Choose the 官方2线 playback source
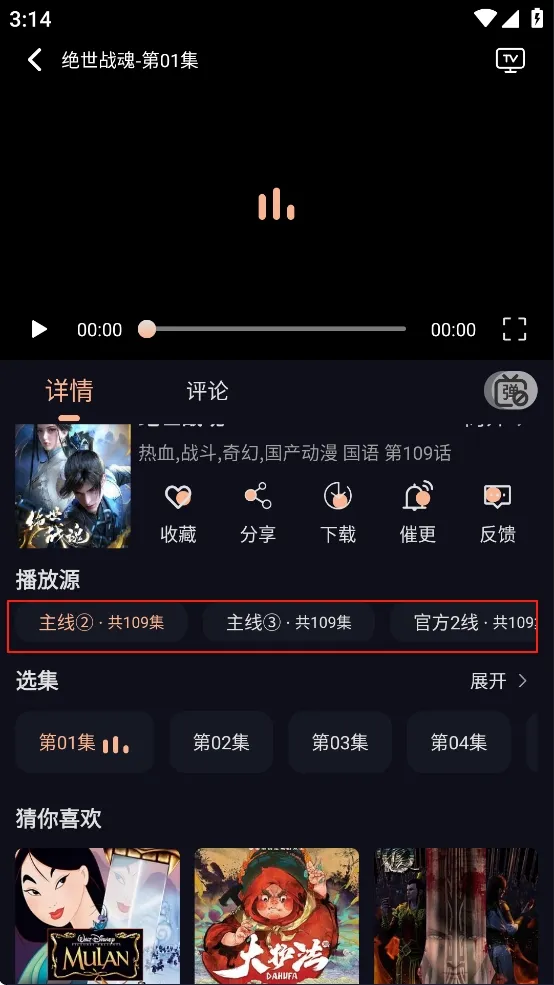The height and width of the screenshot is (985, 554). [x=464, y=623]
